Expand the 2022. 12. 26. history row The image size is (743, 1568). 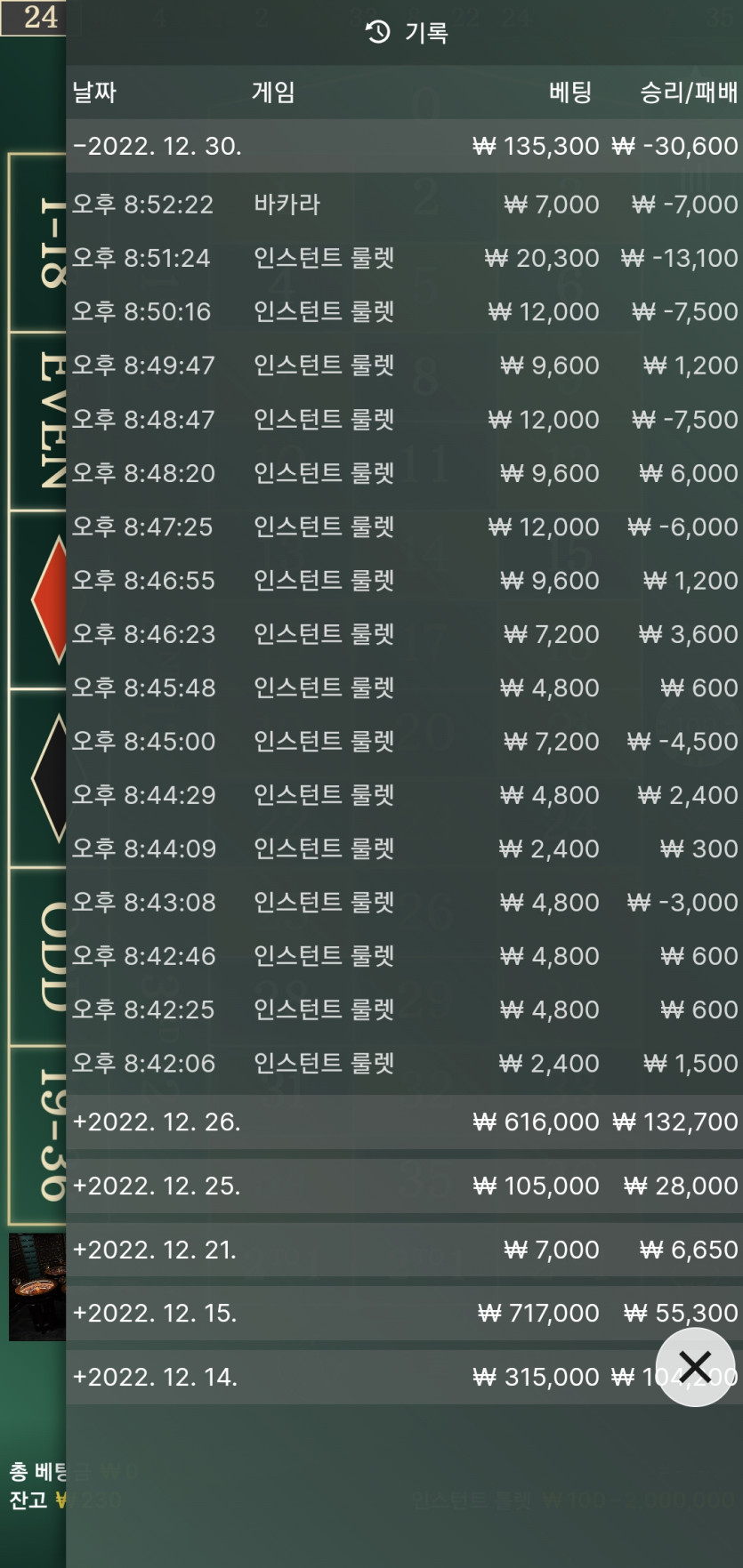[x=404, y=1122]
